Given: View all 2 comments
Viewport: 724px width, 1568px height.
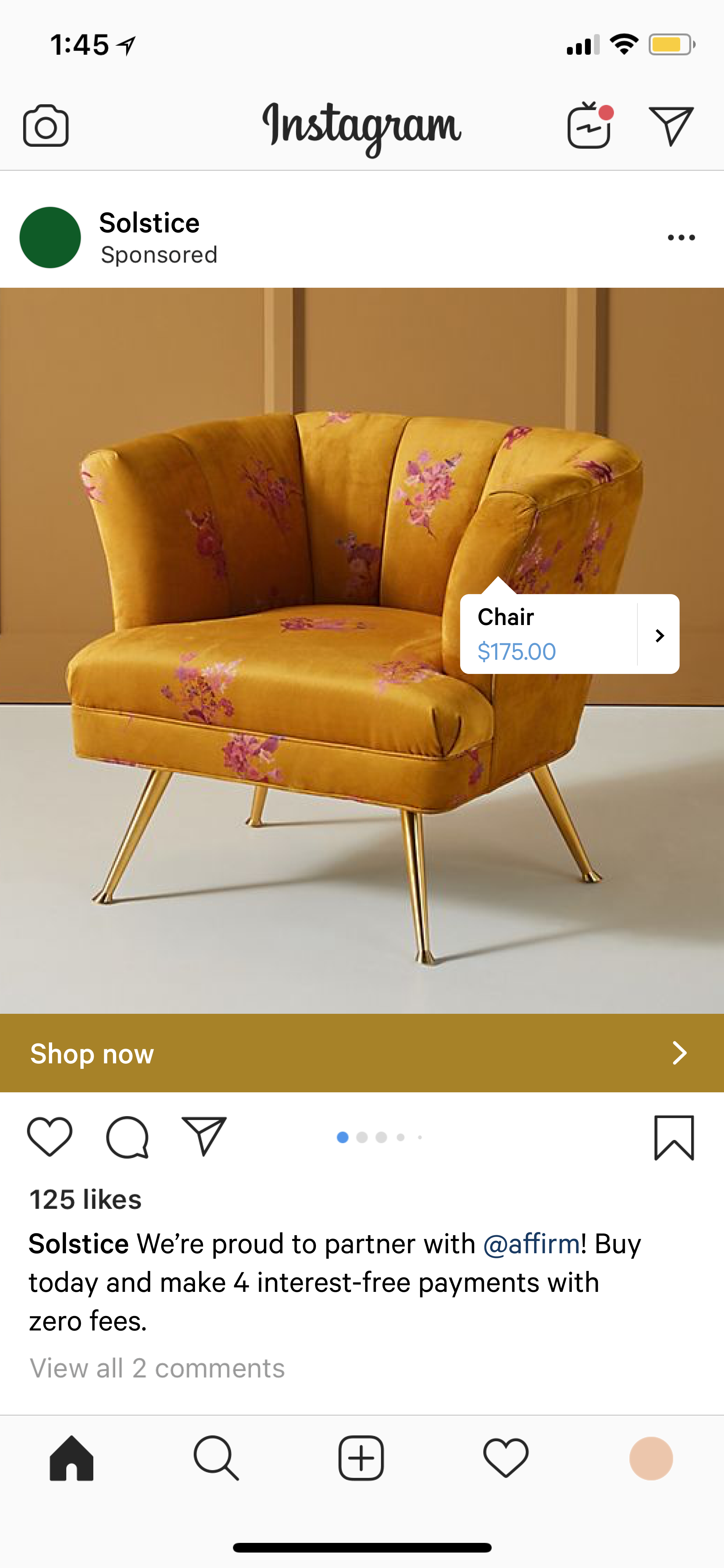Looking at the screenshot, I should point(157,1368).
